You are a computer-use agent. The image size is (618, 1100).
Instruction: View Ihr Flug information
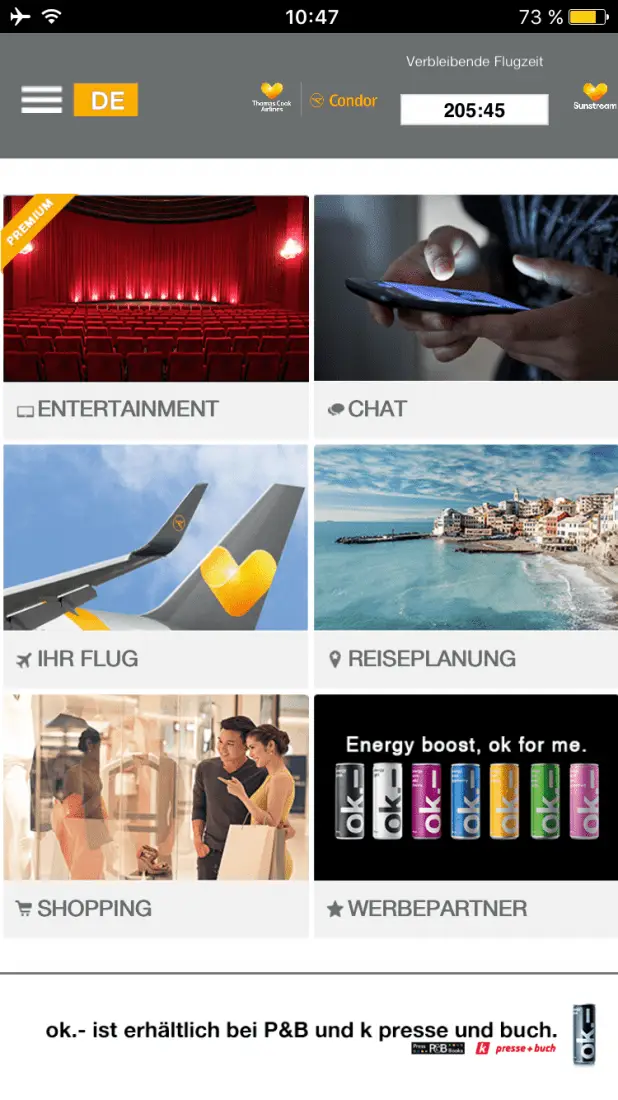pyautogui.click(x=156, y=565)
